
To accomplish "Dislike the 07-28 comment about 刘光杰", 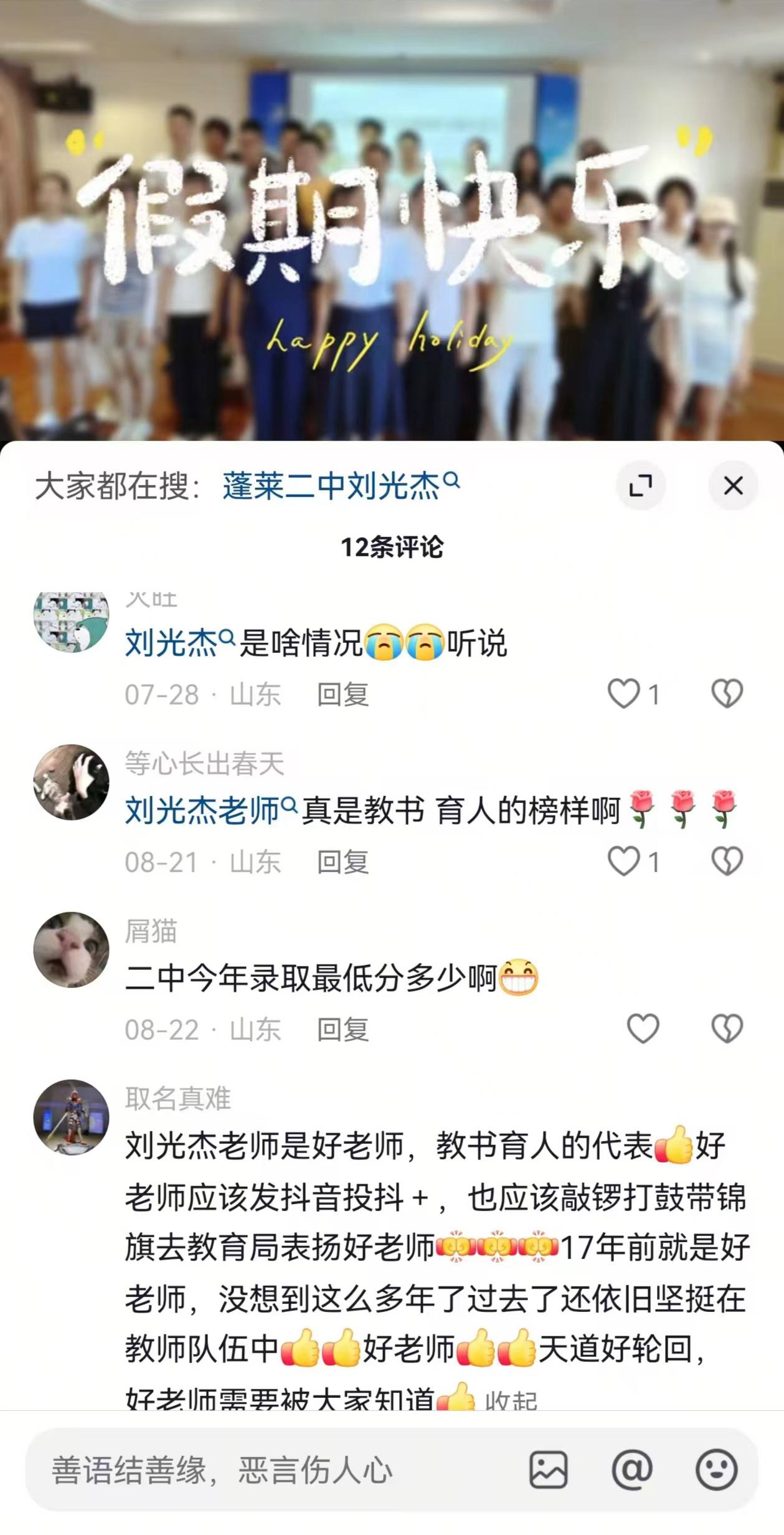I will coord(727,693).
